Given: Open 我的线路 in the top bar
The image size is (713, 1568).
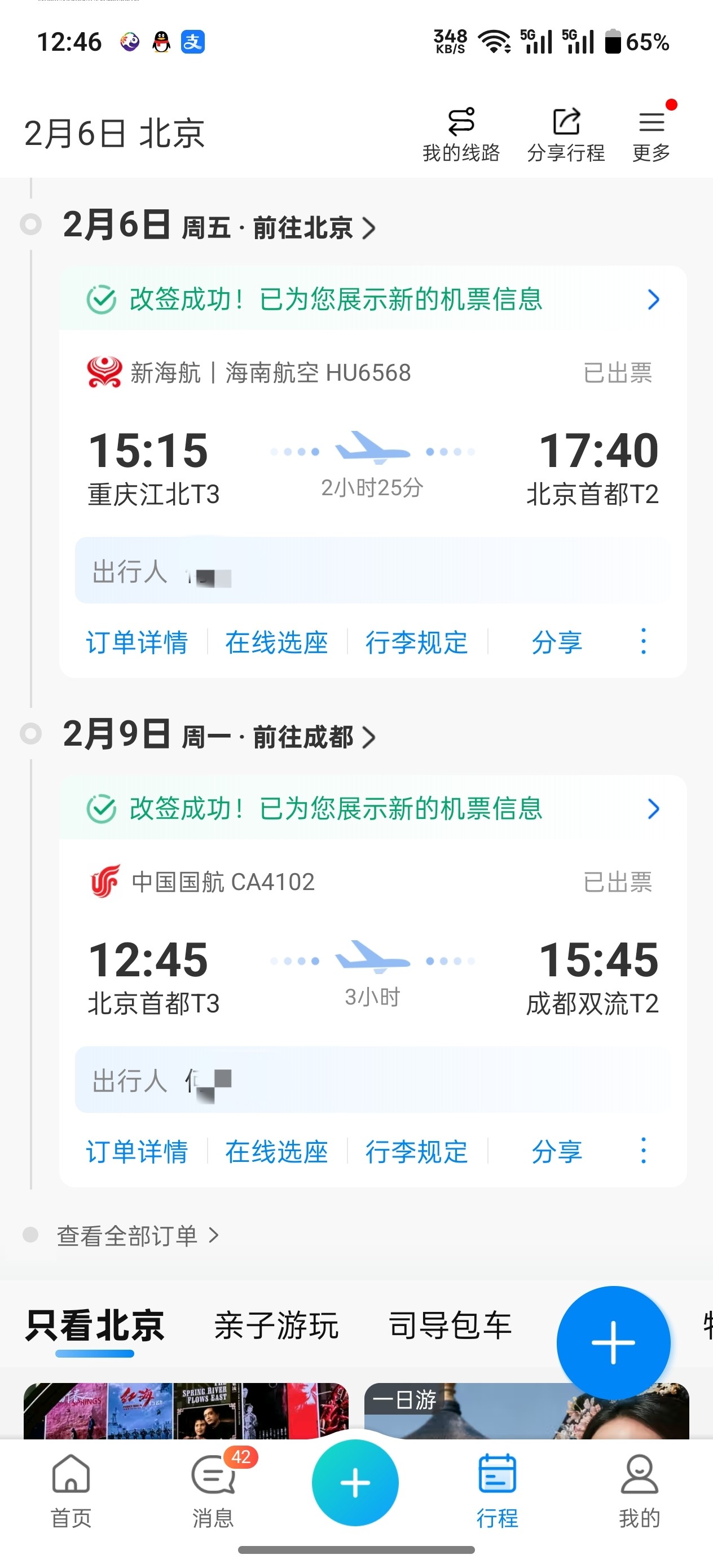Looking at the screenshot, I should [x=461, y=135].
